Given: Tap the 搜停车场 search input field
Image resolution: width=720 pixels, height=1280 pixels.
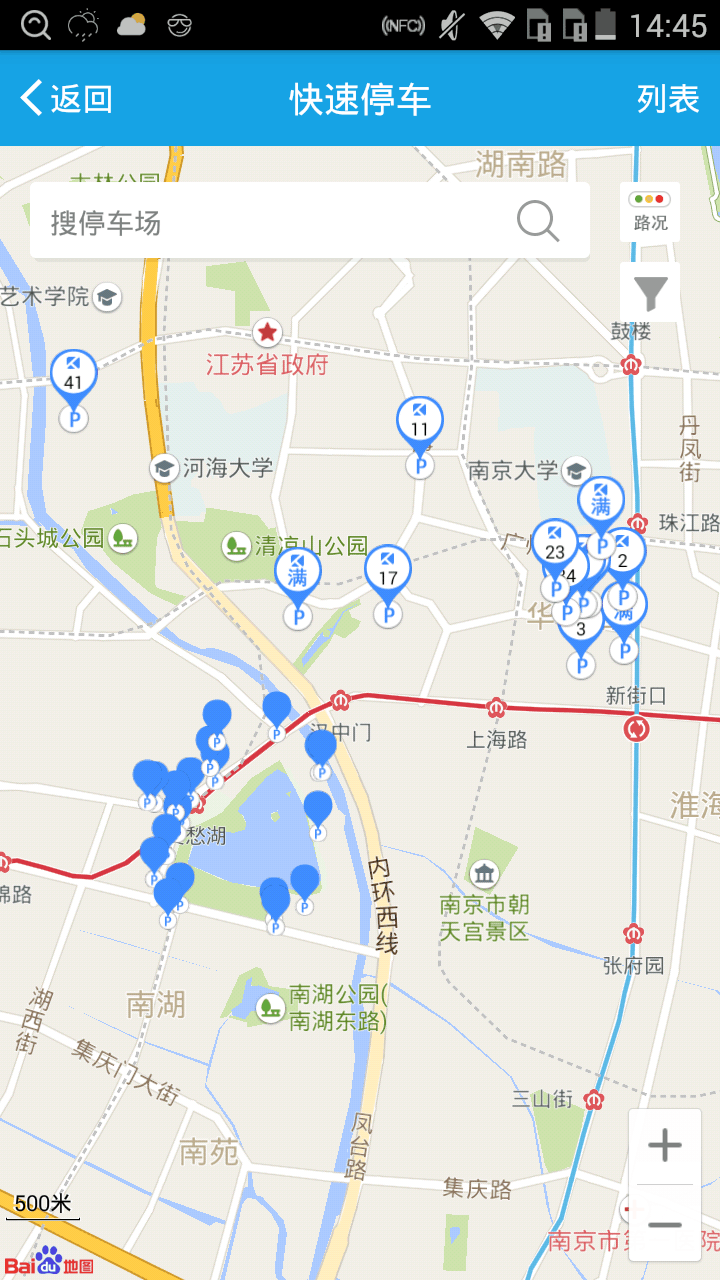Looking at the screenshot, I should tap(250, 220).
